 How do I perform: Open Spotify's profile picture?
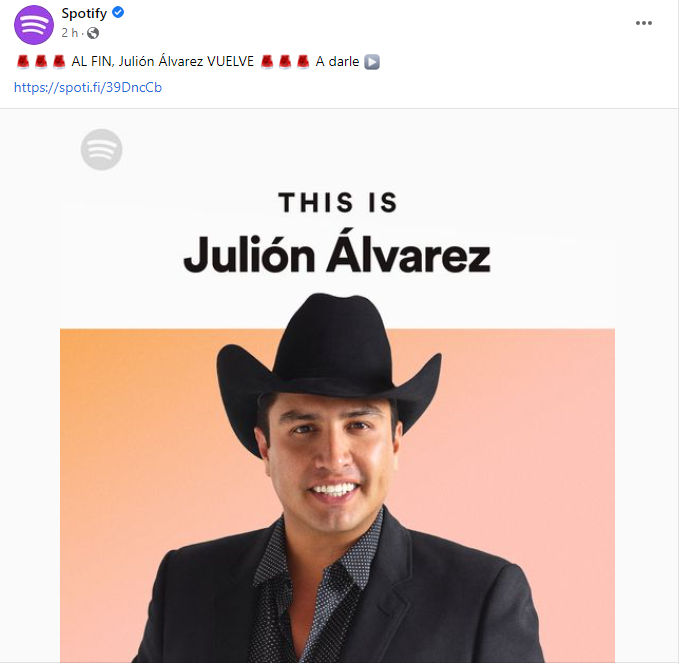coord(35,22)
